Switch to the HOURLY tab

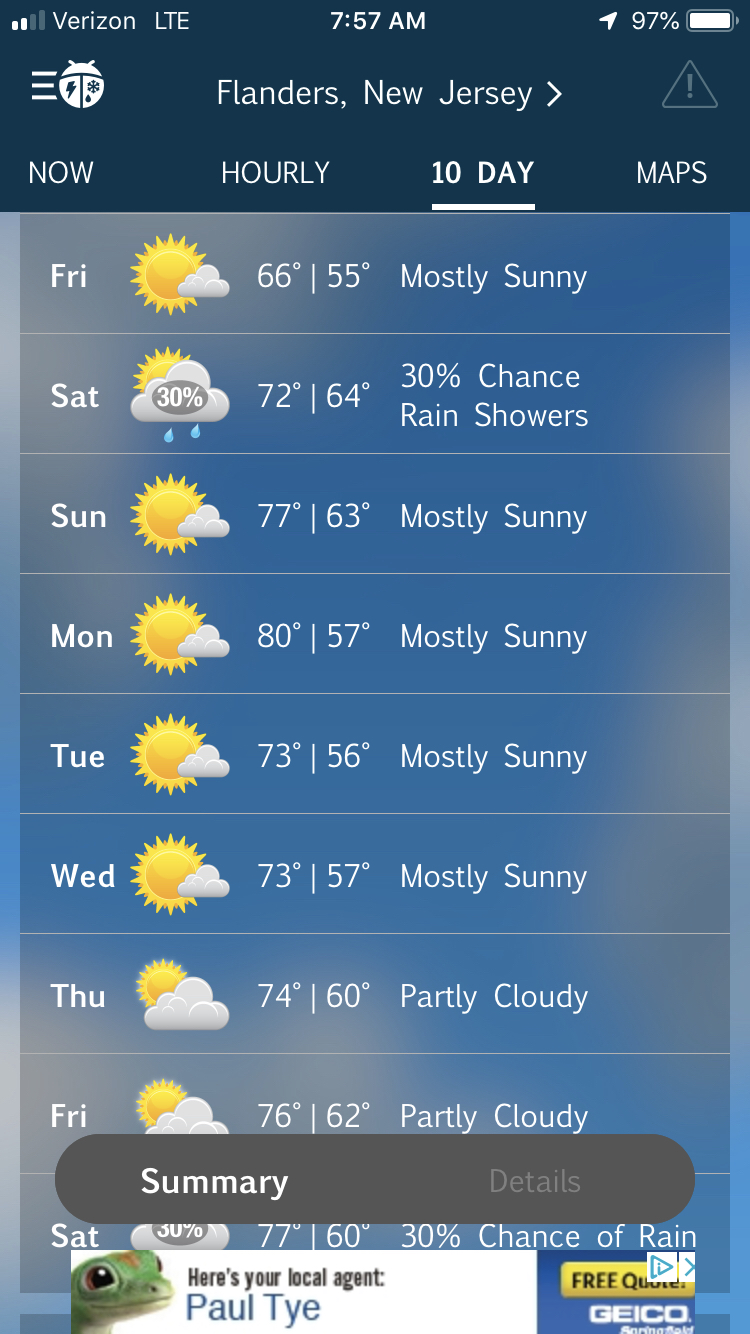(275, 173)
